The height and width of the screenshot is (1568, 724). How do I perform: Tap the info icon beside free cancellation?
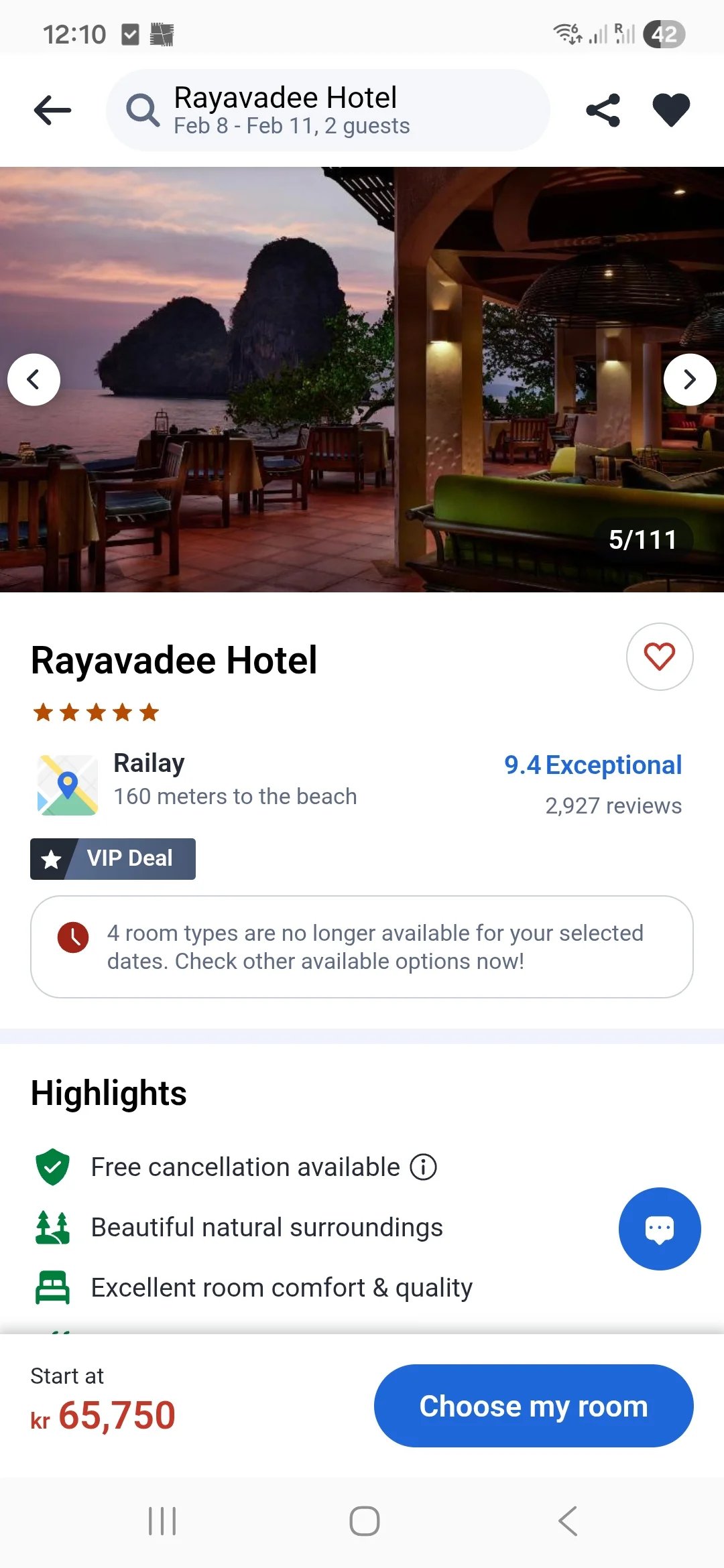click(x=422, y=1166)
